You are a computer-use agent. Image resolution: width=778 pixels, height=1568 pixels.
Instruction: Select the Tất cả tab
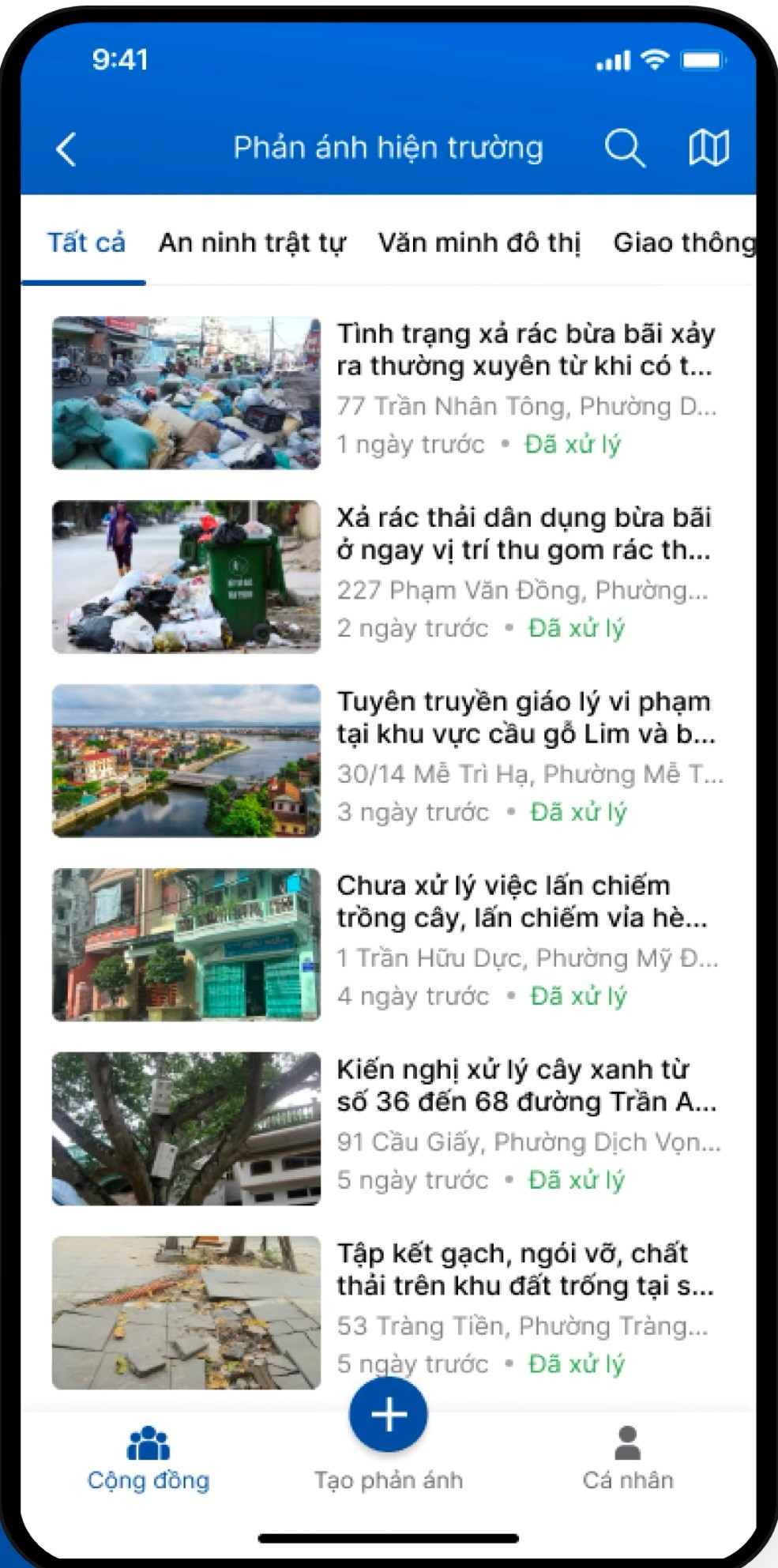(x=86, y=243)
